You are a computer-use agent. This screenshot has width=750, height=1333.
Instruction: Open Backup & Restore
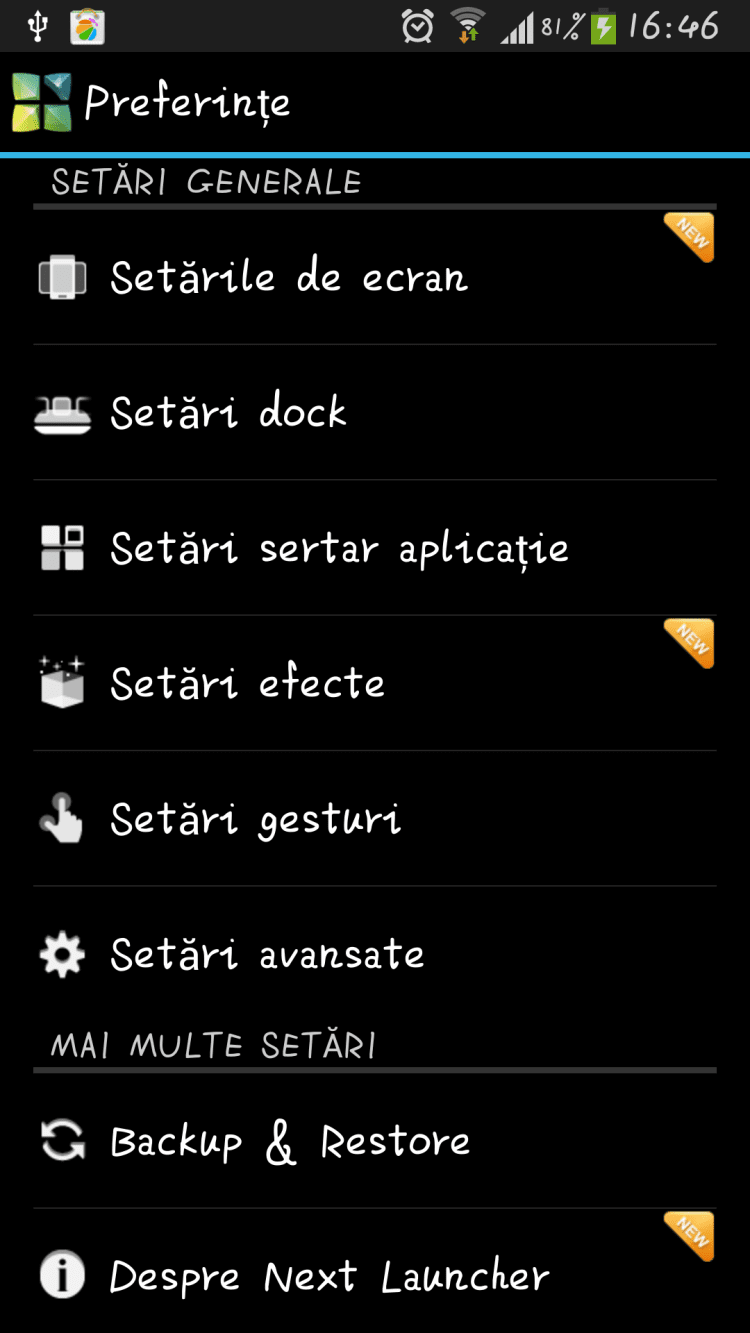point(289,1141)
